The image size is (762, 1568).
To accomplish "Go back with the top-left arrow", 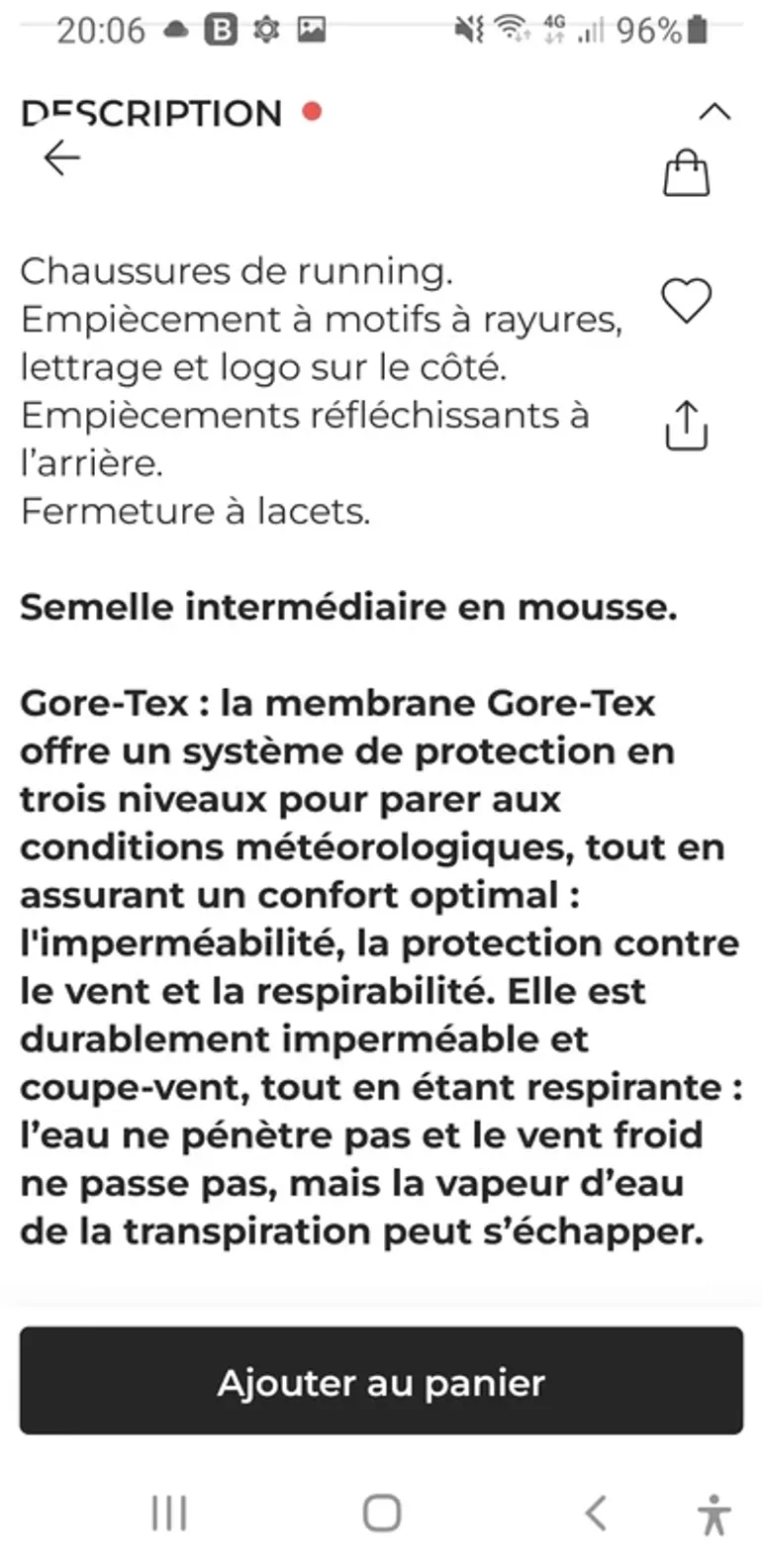I will click(x=61, y=157).
